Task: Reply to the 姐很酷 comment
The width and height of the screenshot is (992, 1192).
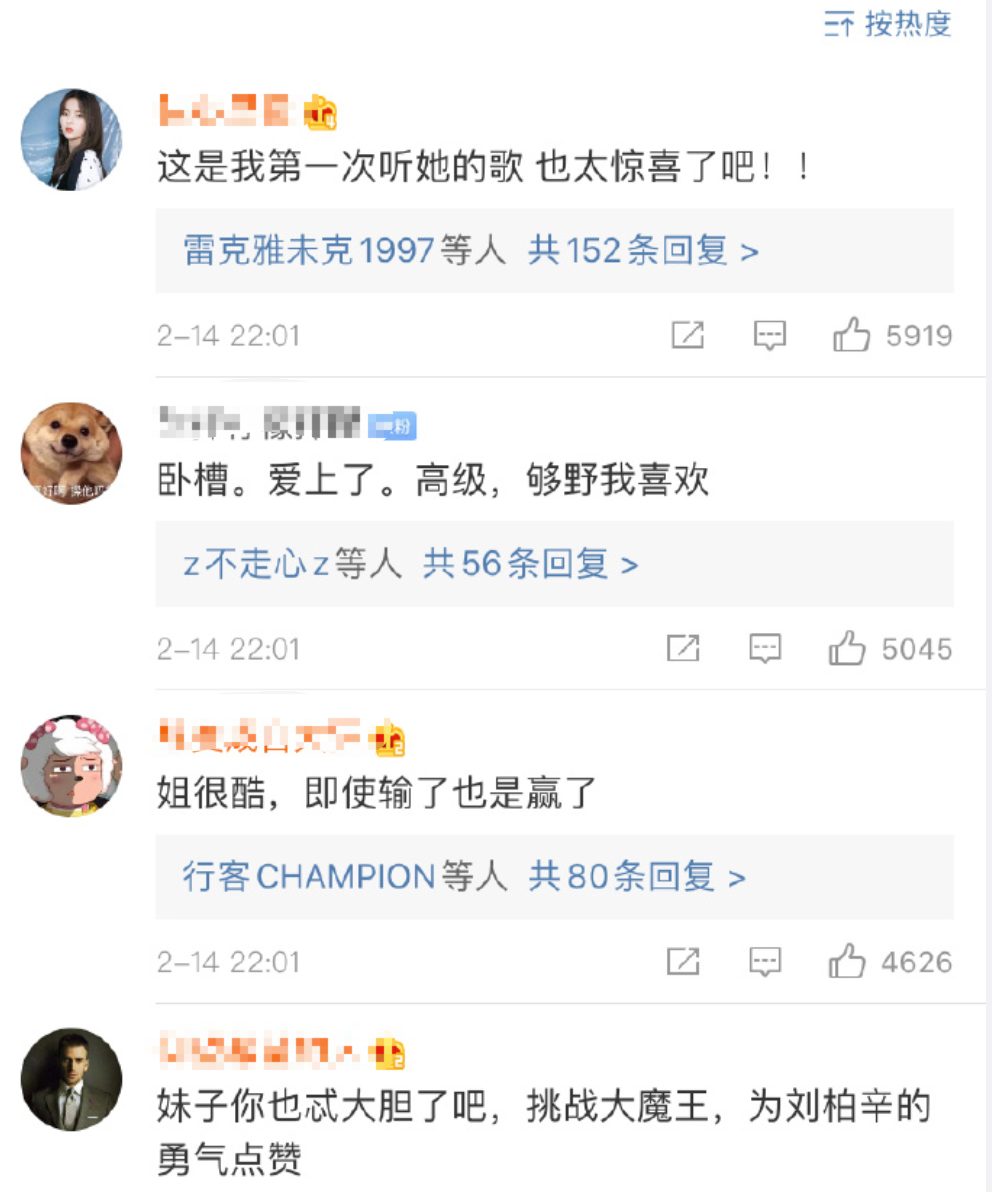Action: (765, 962)
